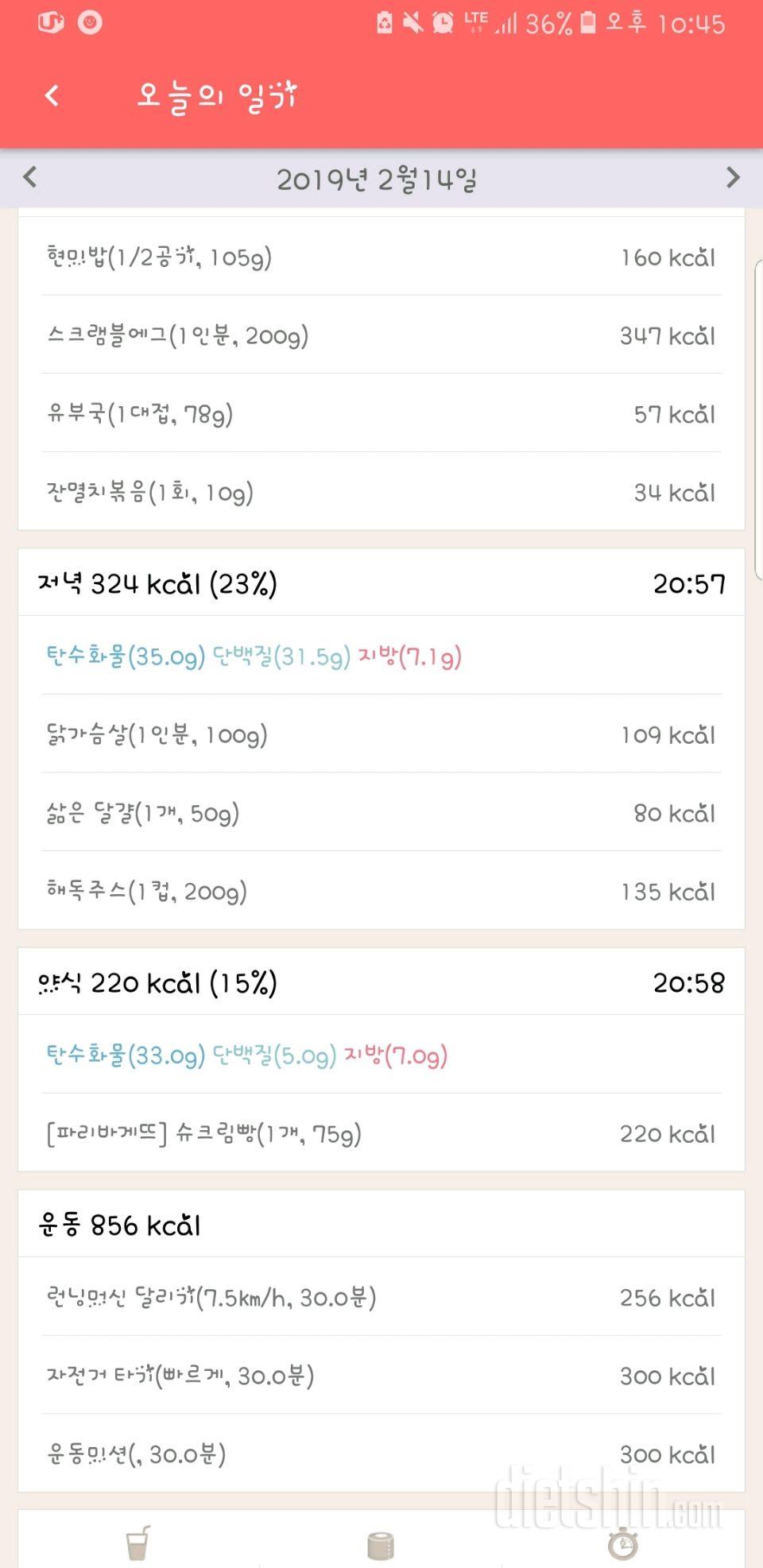763x1568 pixels.
Task: Open 파리바게뜨 슈크림빵 entry
Action: click(381, 1133)
